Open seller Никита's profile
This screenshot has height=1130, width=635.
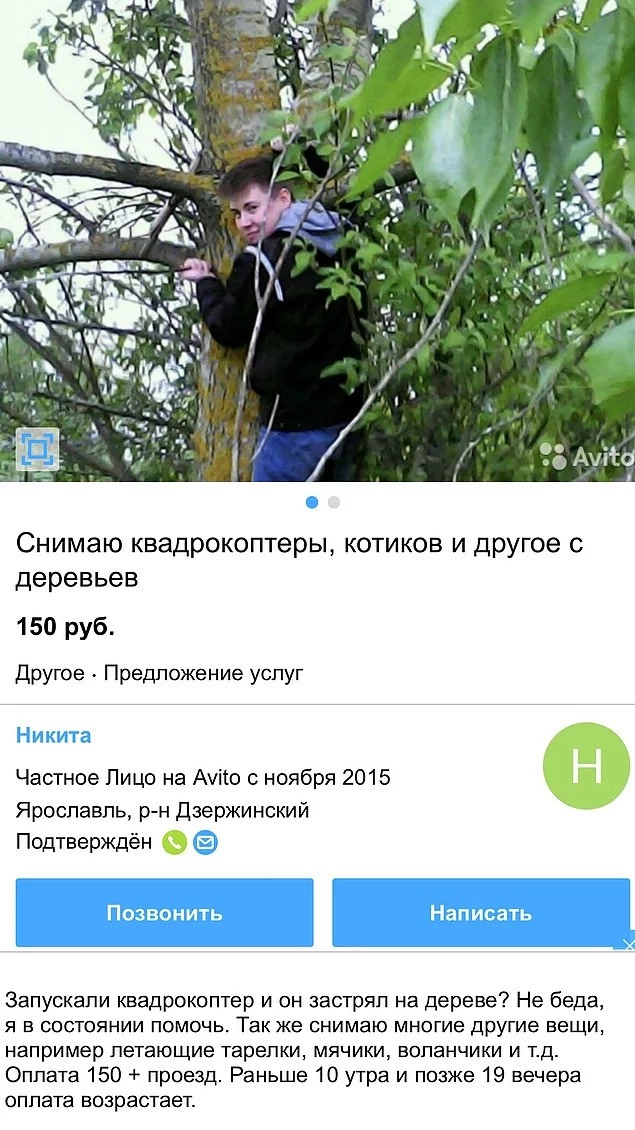tap(54, 735)
